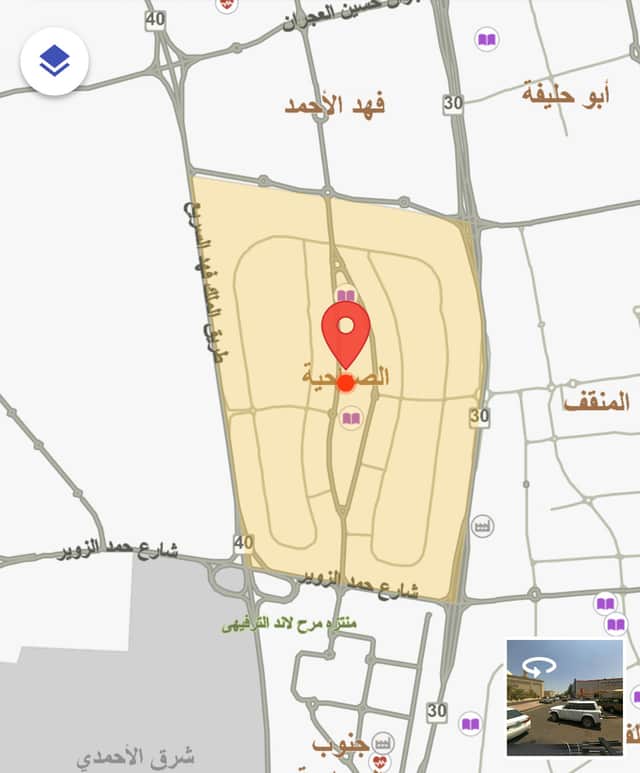Tap the red location pin on الصباحية

346,335
